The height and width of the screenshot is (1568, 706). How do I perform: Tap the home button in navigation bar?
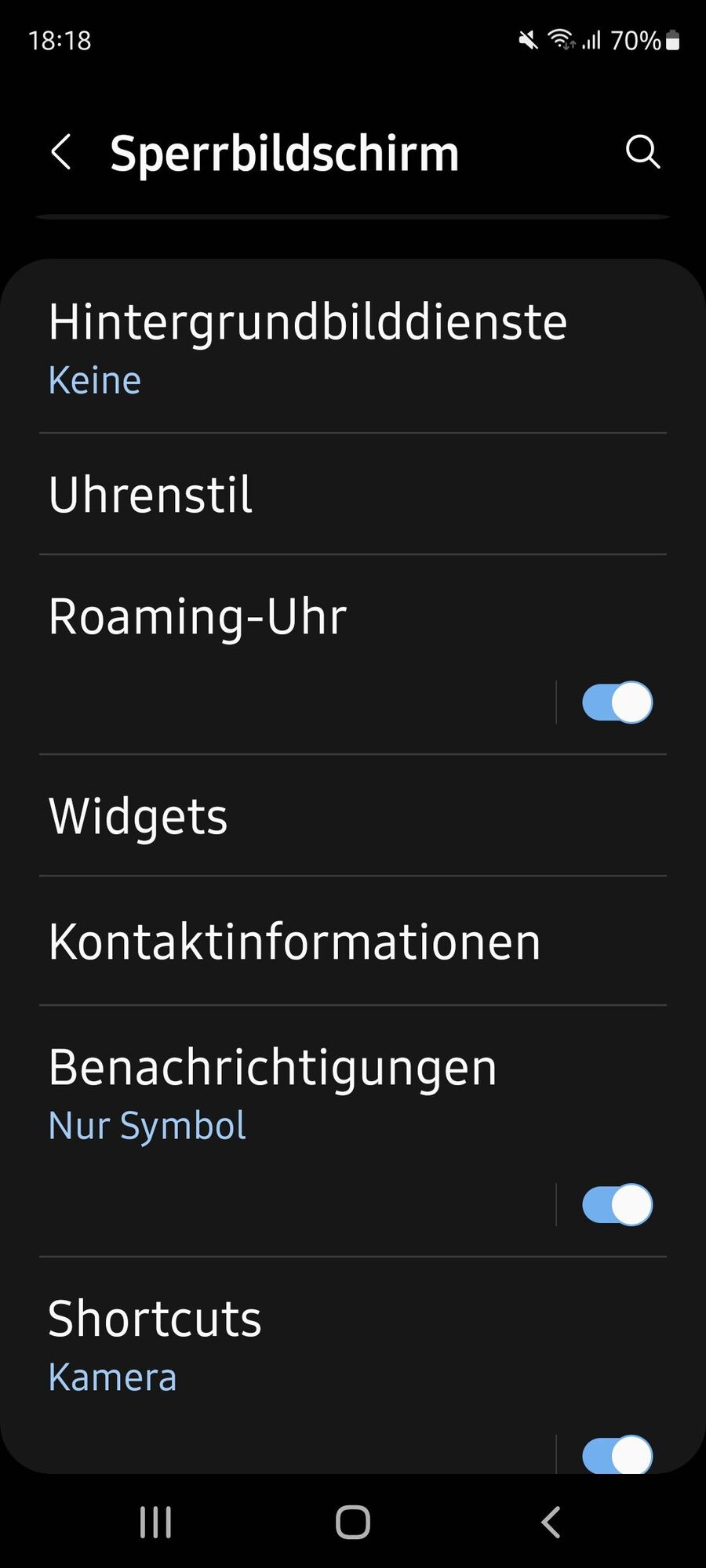(x=353, y=1523)
